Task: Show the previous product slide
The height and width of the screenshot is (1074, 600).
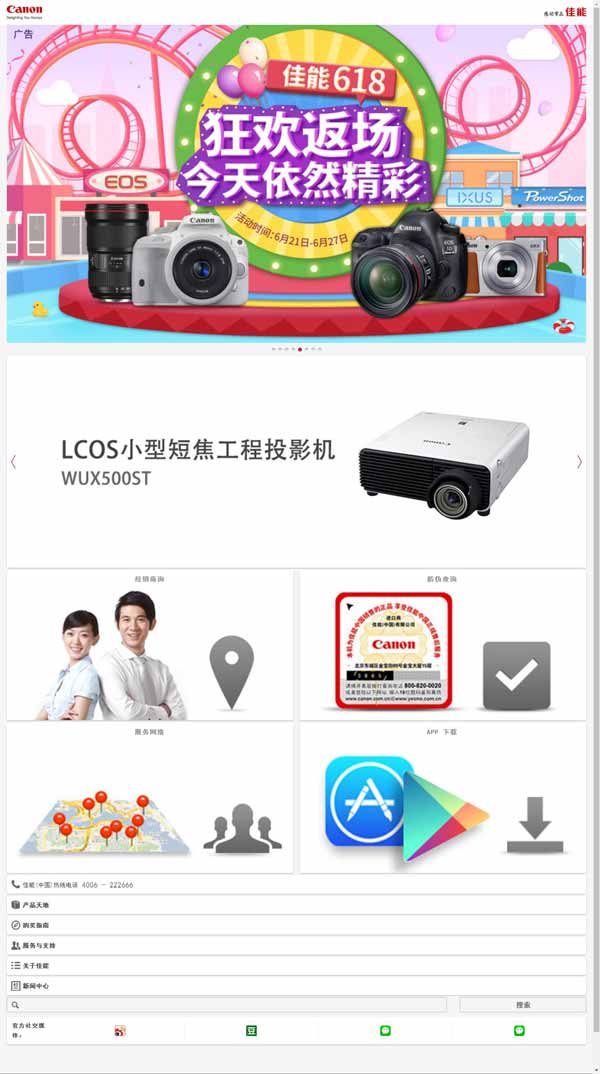Action: coord(13,462)
